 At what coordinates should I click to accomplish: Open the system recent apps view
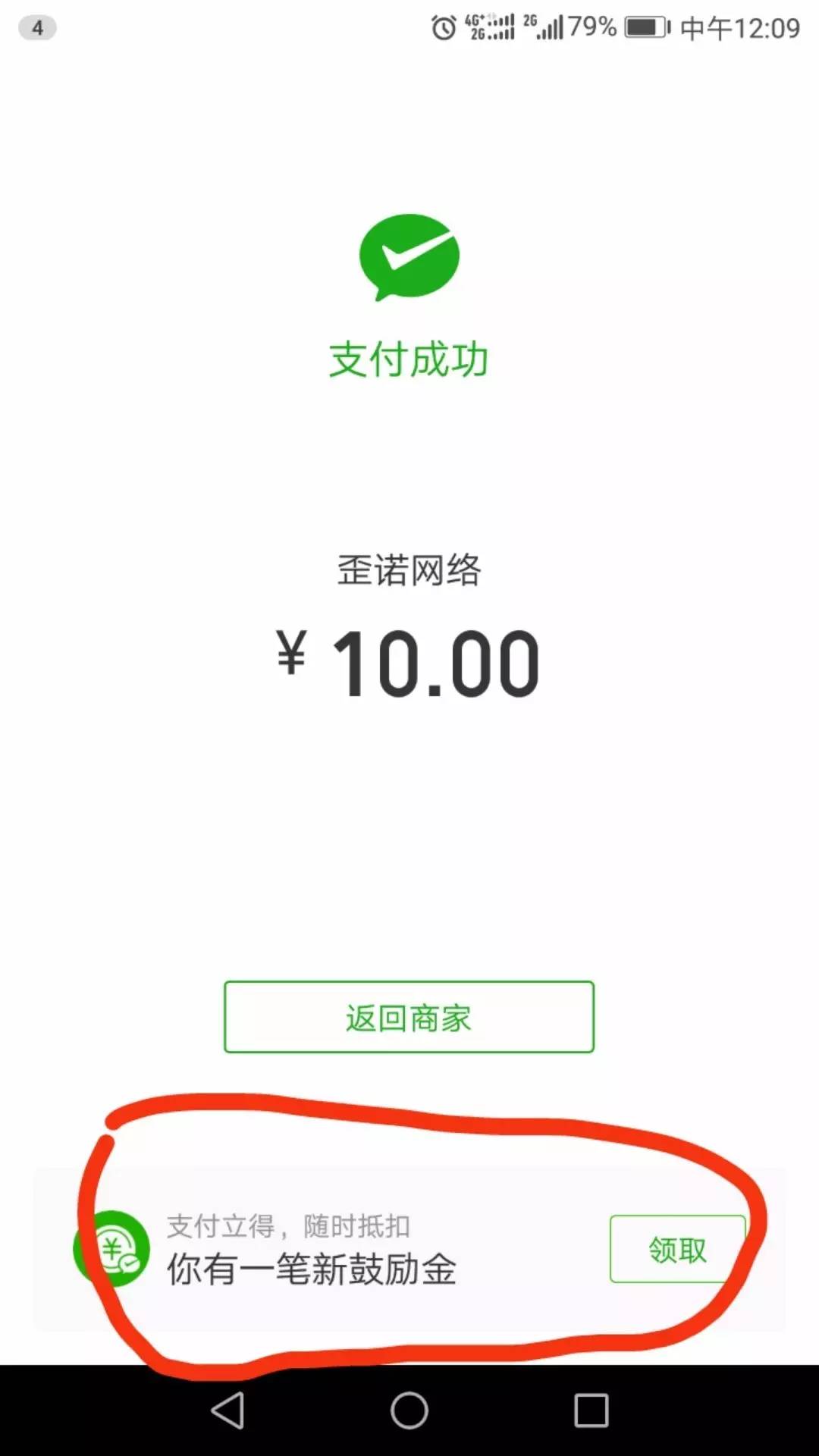click(x=591, y=1410)
